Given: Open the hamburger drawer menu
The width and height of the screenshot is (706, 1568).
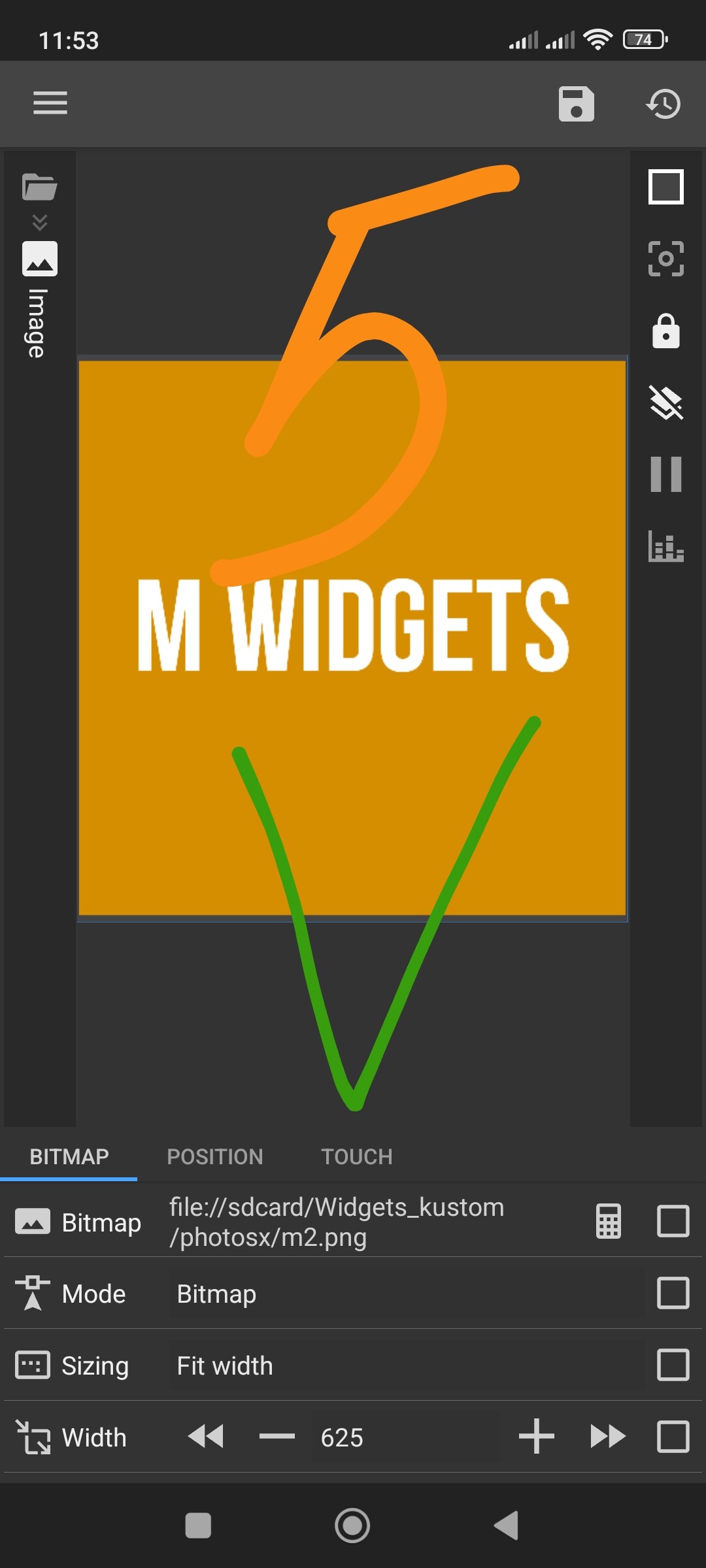Looking at the screenshot, I should [x=50, y=103].
